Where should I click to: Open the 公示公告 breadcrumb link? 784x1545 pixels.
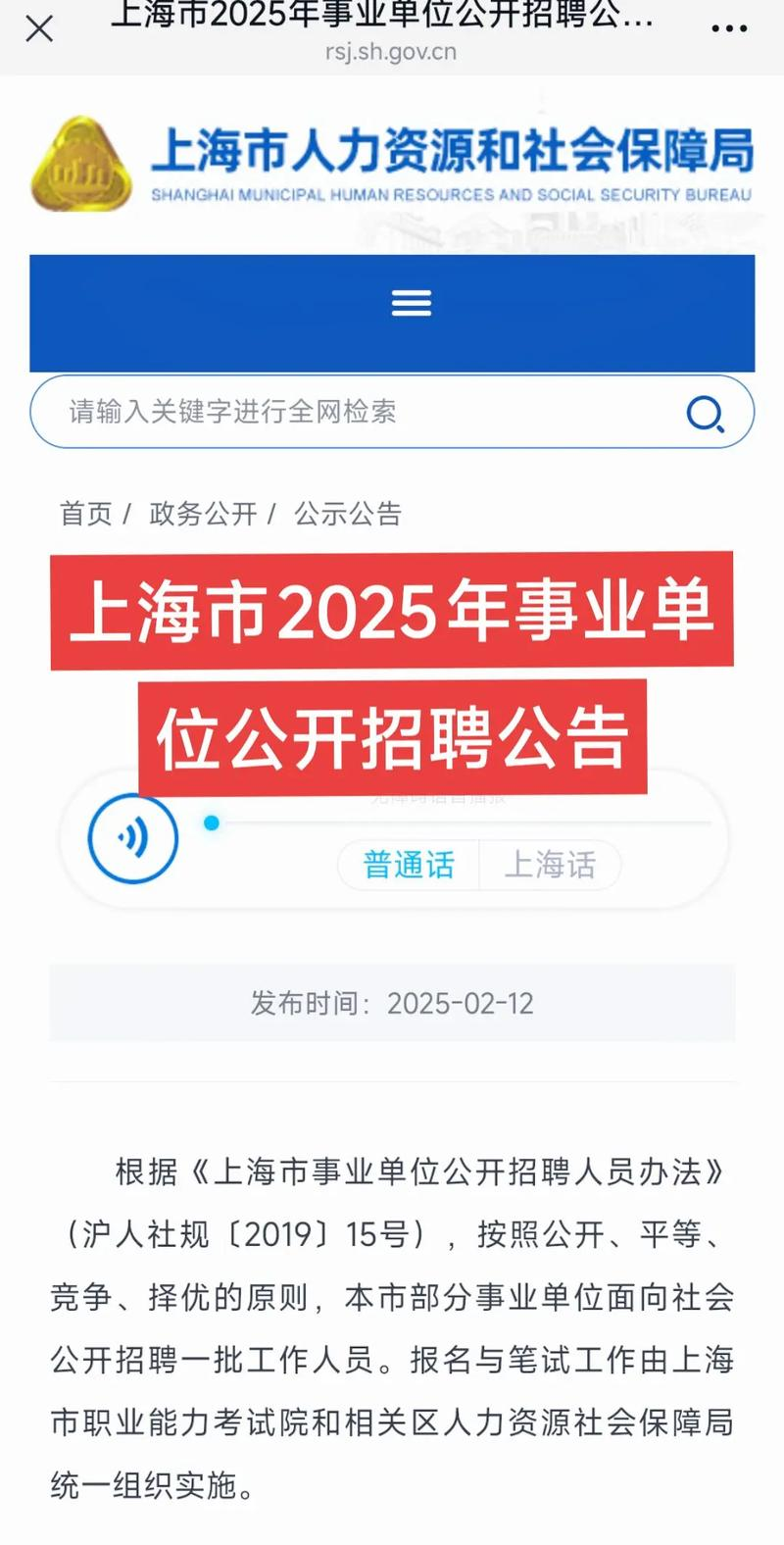pyautogui.click(x=348, y=514)
